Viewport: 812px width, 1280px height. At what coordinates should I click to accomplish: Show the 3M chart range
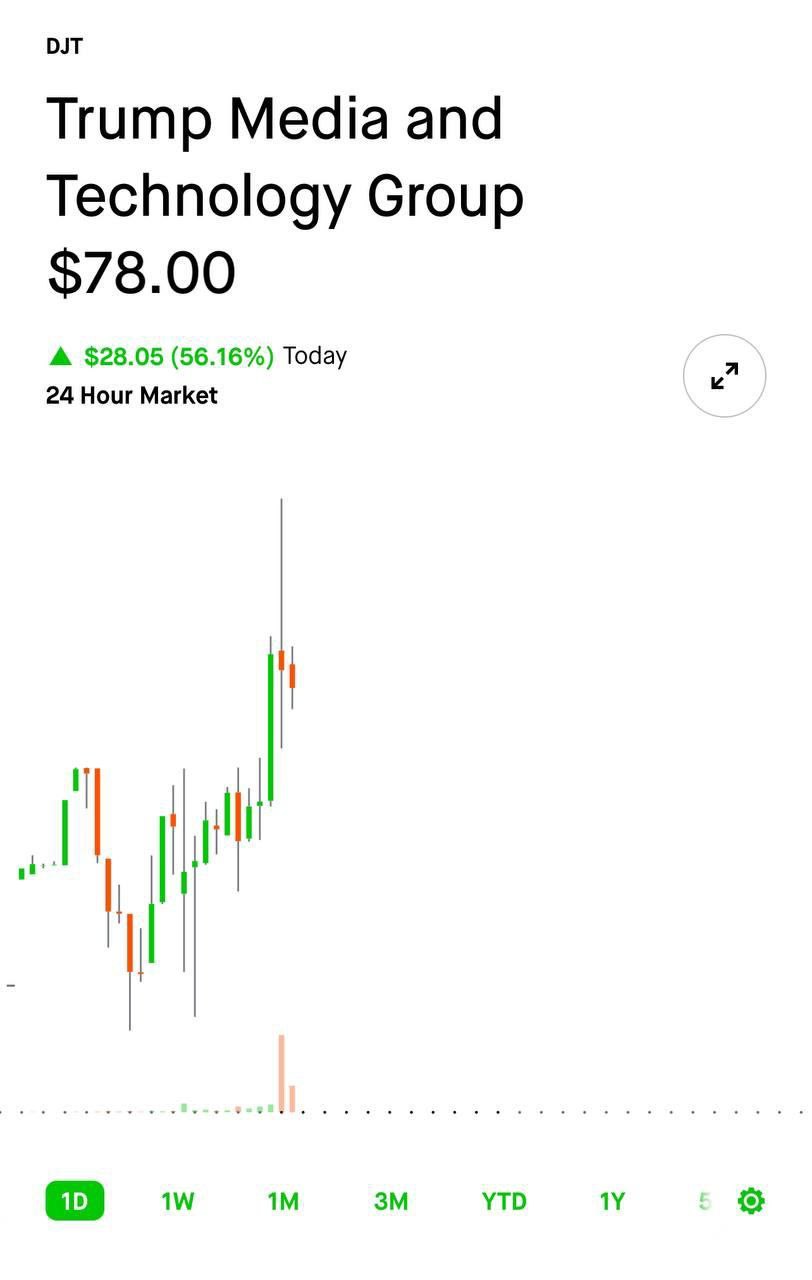click(x=391, y=1201)
